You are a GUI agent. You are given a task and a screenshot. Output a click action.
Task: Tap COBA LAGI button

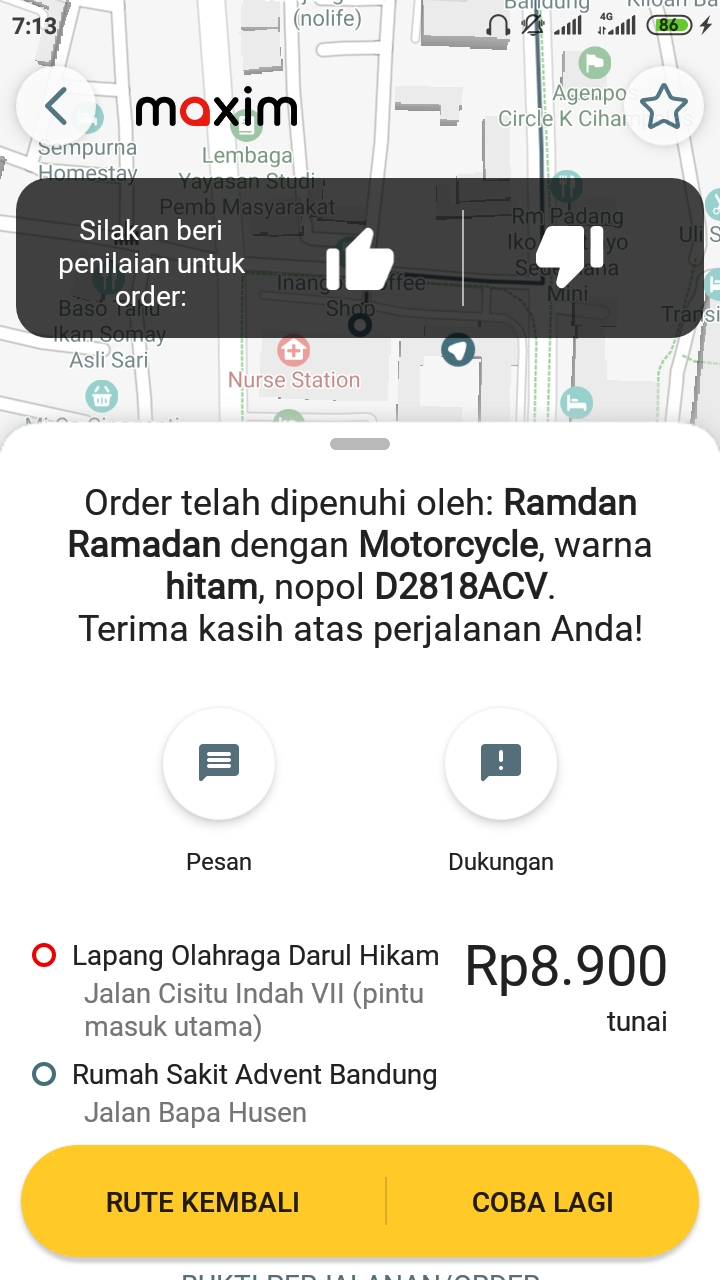[x=542, y=1201]
